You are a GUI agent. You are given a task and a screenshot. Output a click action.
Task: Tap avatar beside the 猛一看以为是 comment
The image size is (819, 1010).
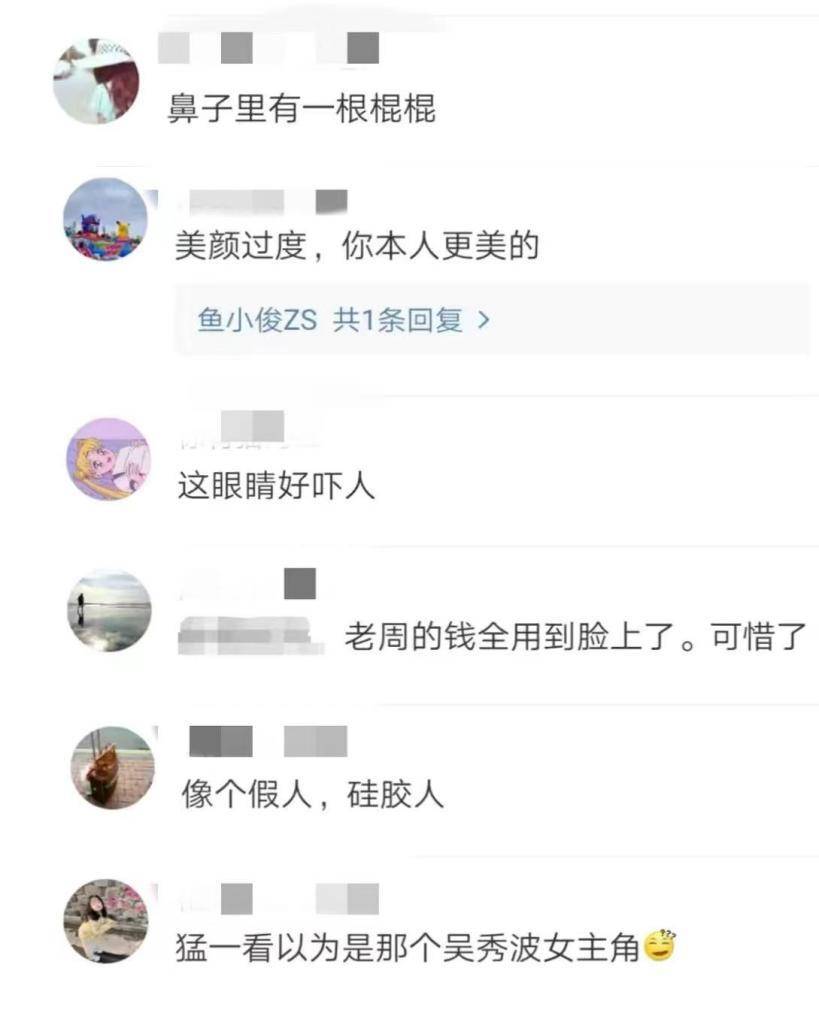[106, 921]
